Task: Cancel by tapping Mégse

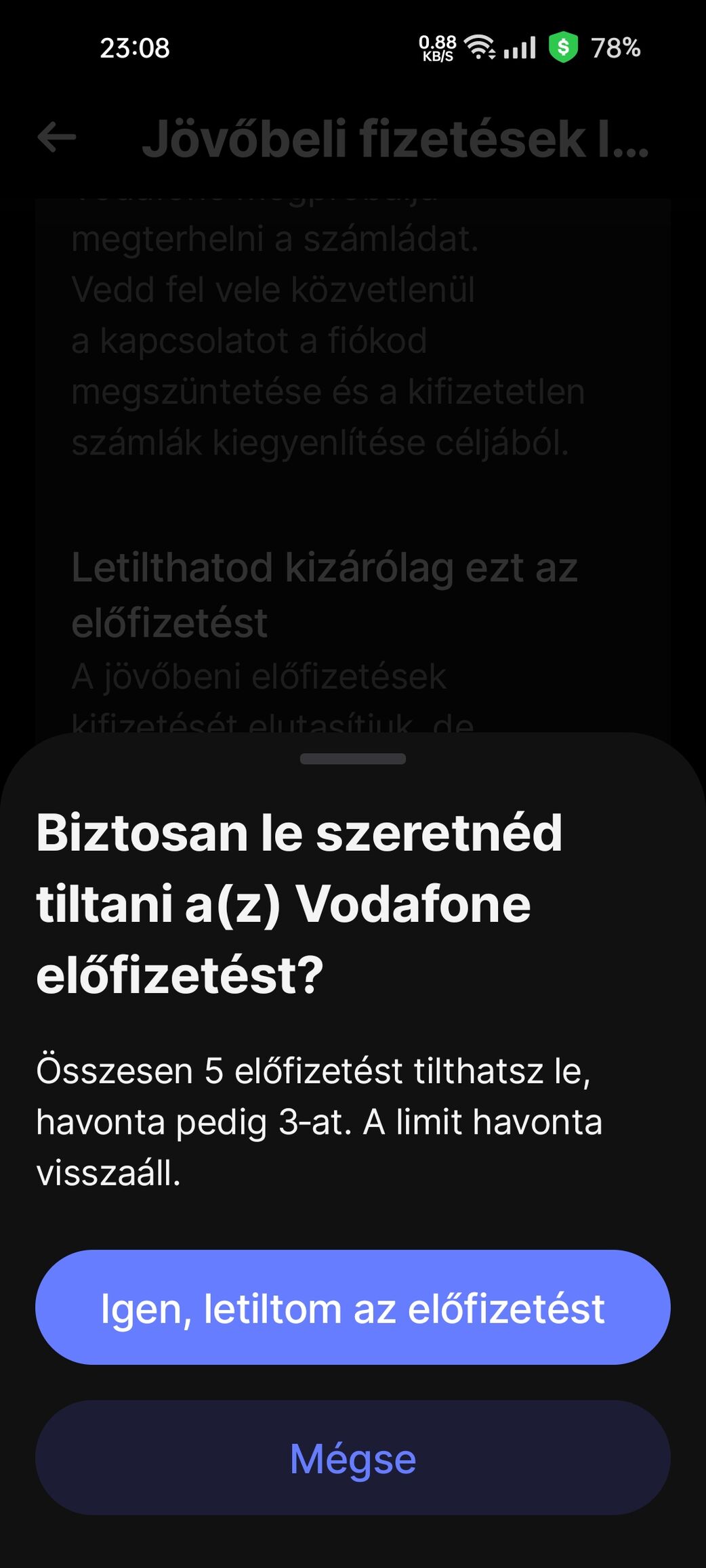Action: (352, 1458)
